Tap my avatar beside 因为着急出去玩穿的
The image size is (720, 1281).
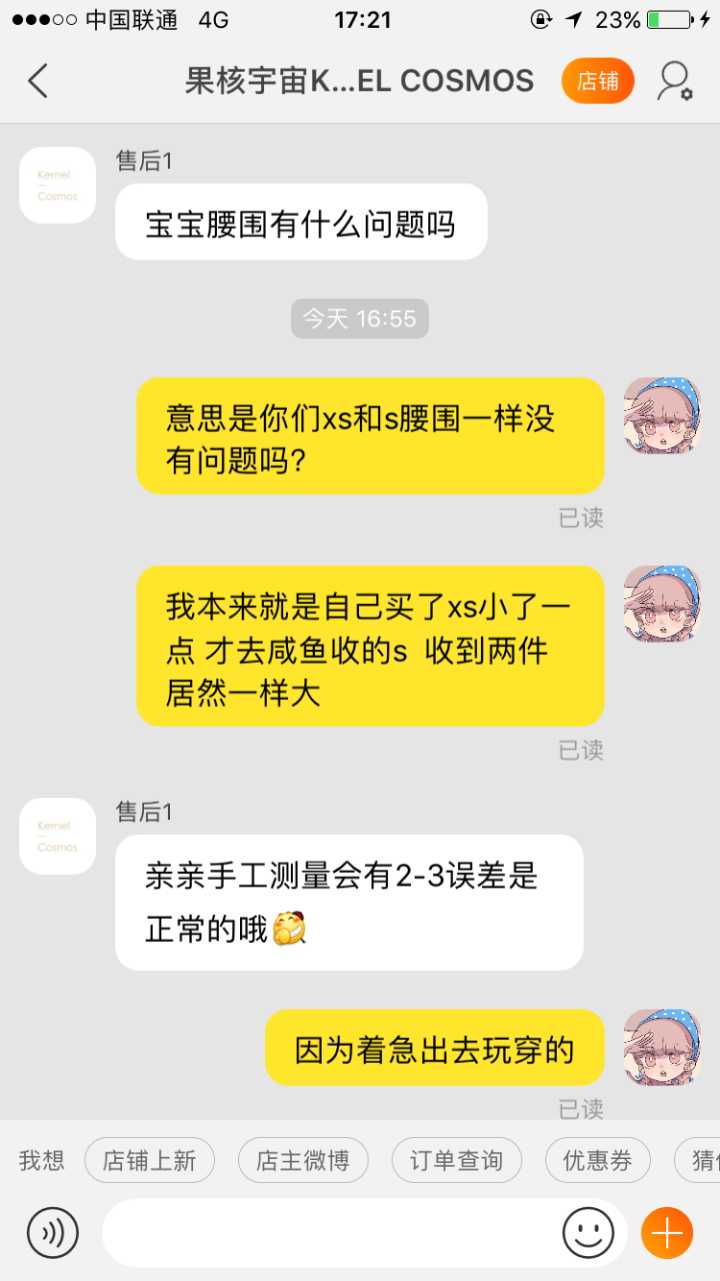click(x=662, y=1047)
